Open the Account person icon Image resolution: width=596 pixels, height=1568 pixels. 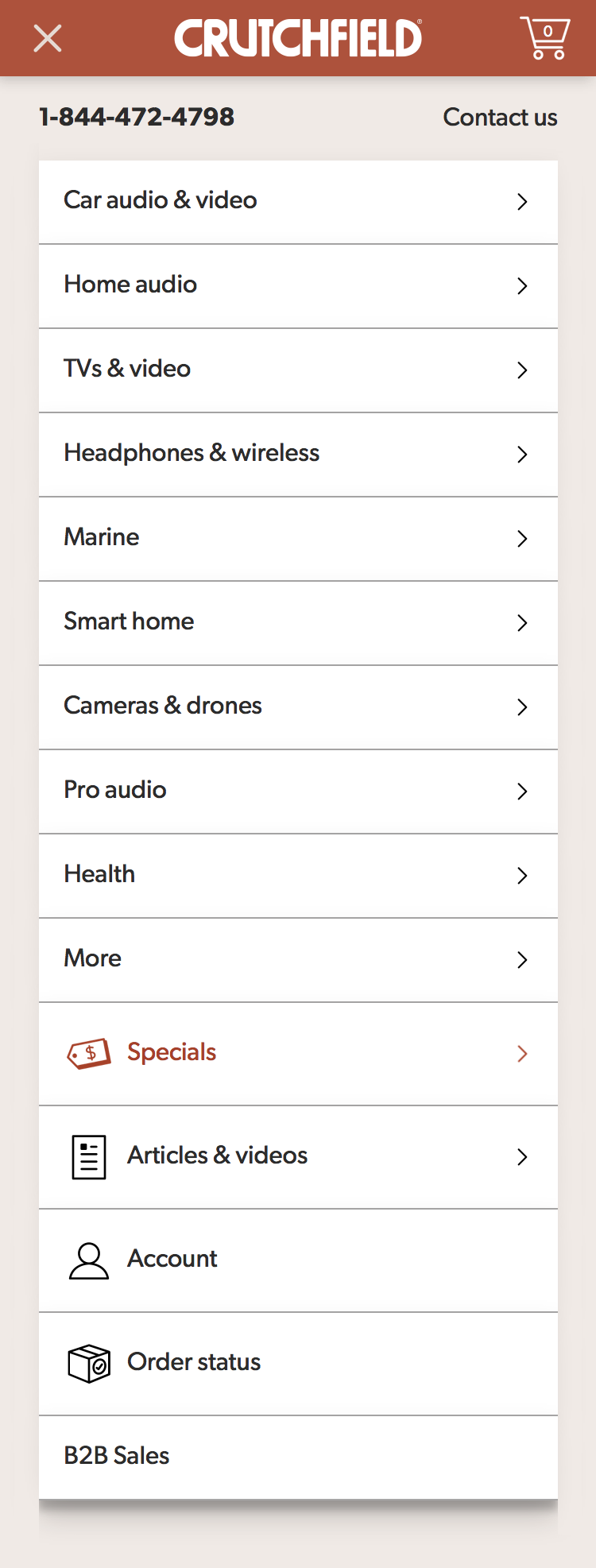coord(88,1260)
